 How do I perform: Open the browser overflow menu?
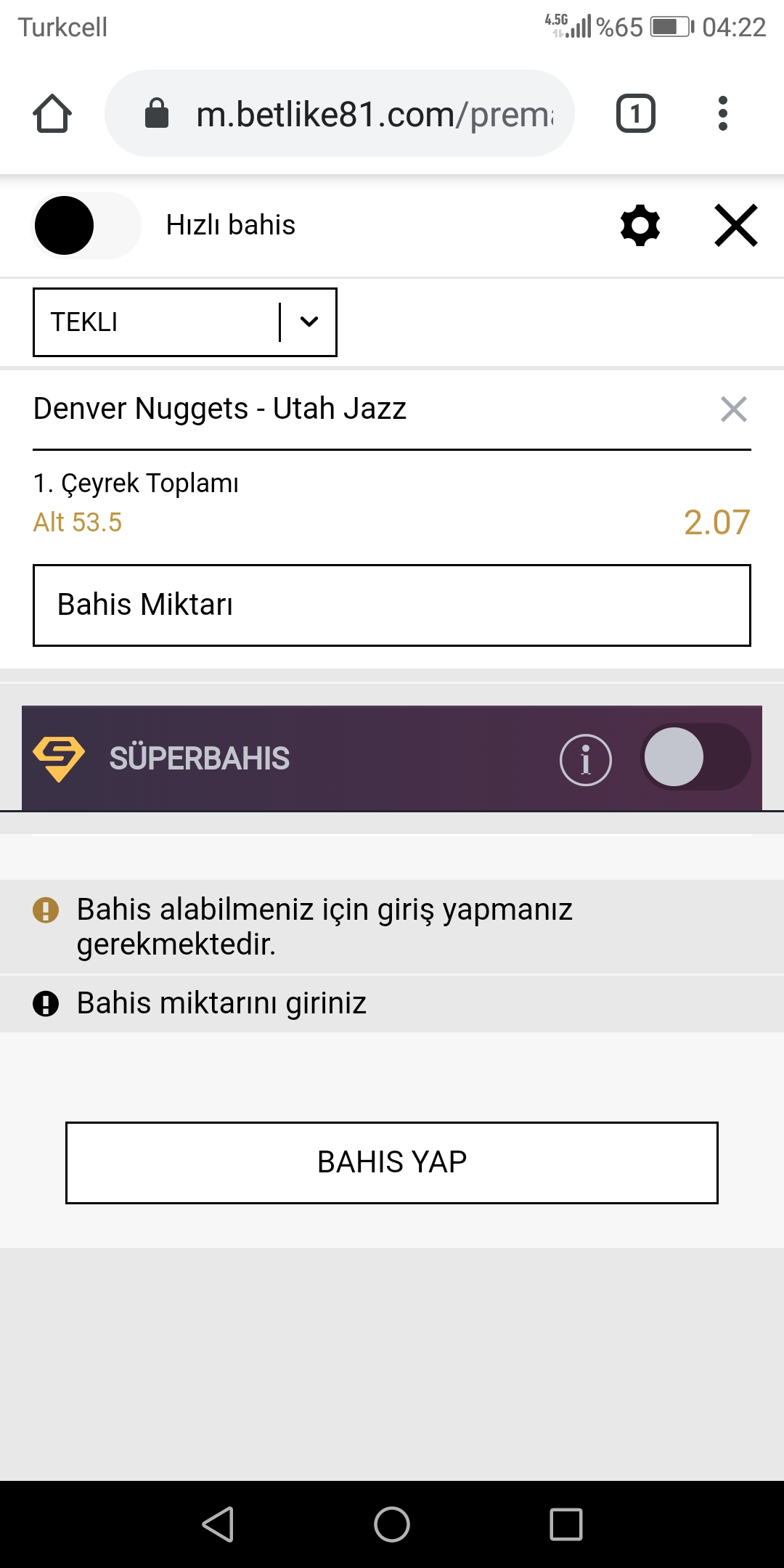pyautogui.click(x=722, y=114)
